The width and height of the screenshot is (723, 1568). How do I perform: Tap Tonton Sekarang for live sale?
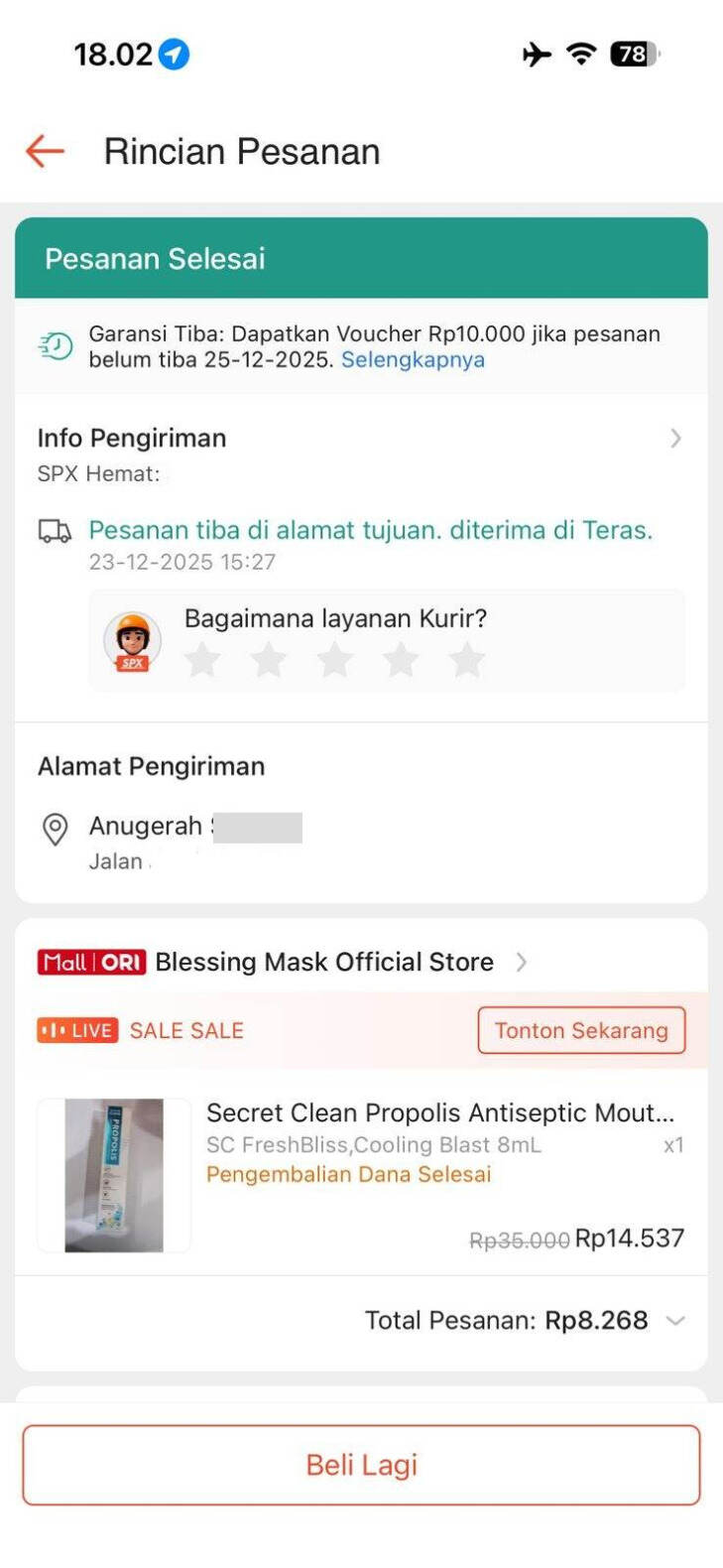tap(581, 1030)
